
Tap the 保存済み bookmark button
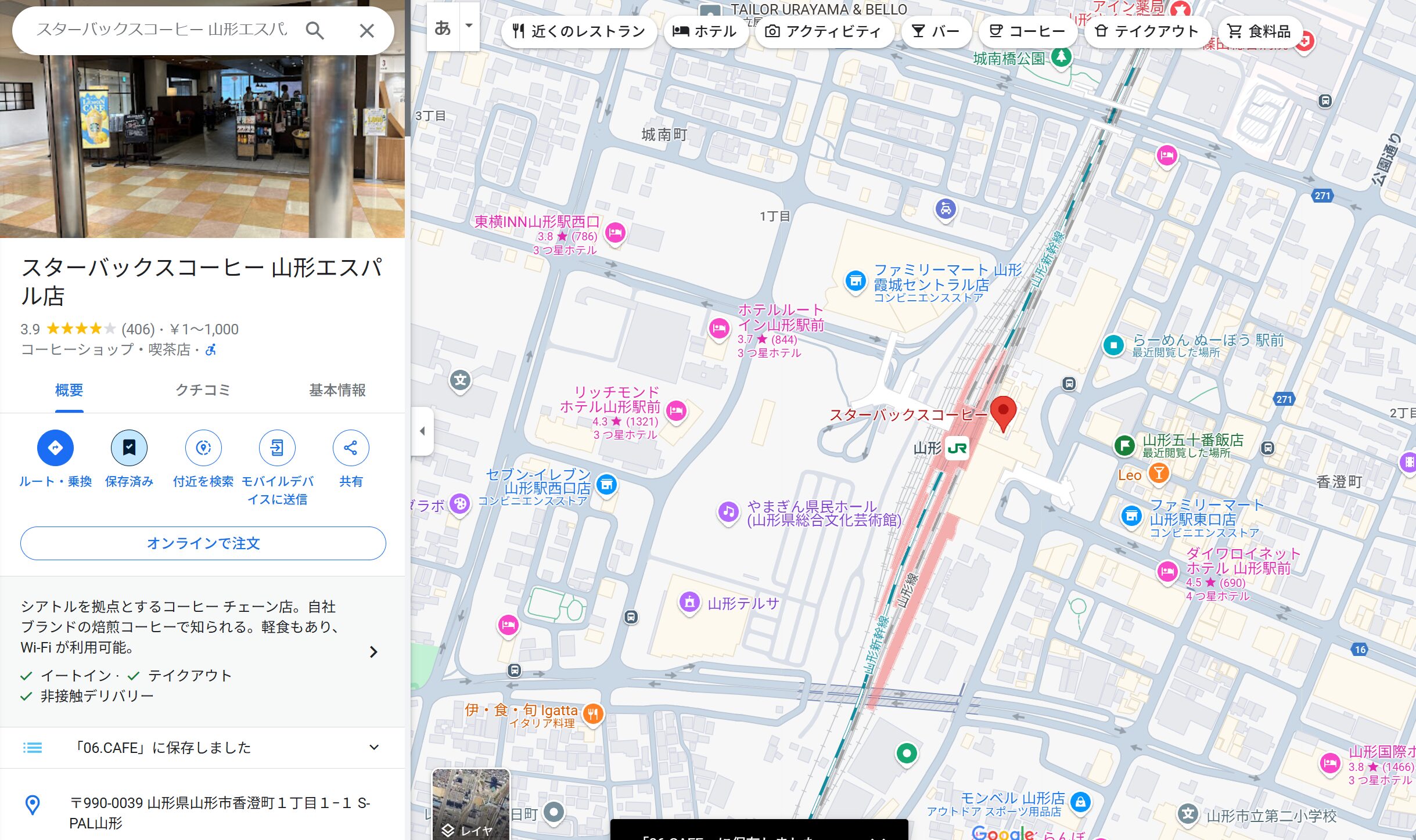click(x=129, y=448)
